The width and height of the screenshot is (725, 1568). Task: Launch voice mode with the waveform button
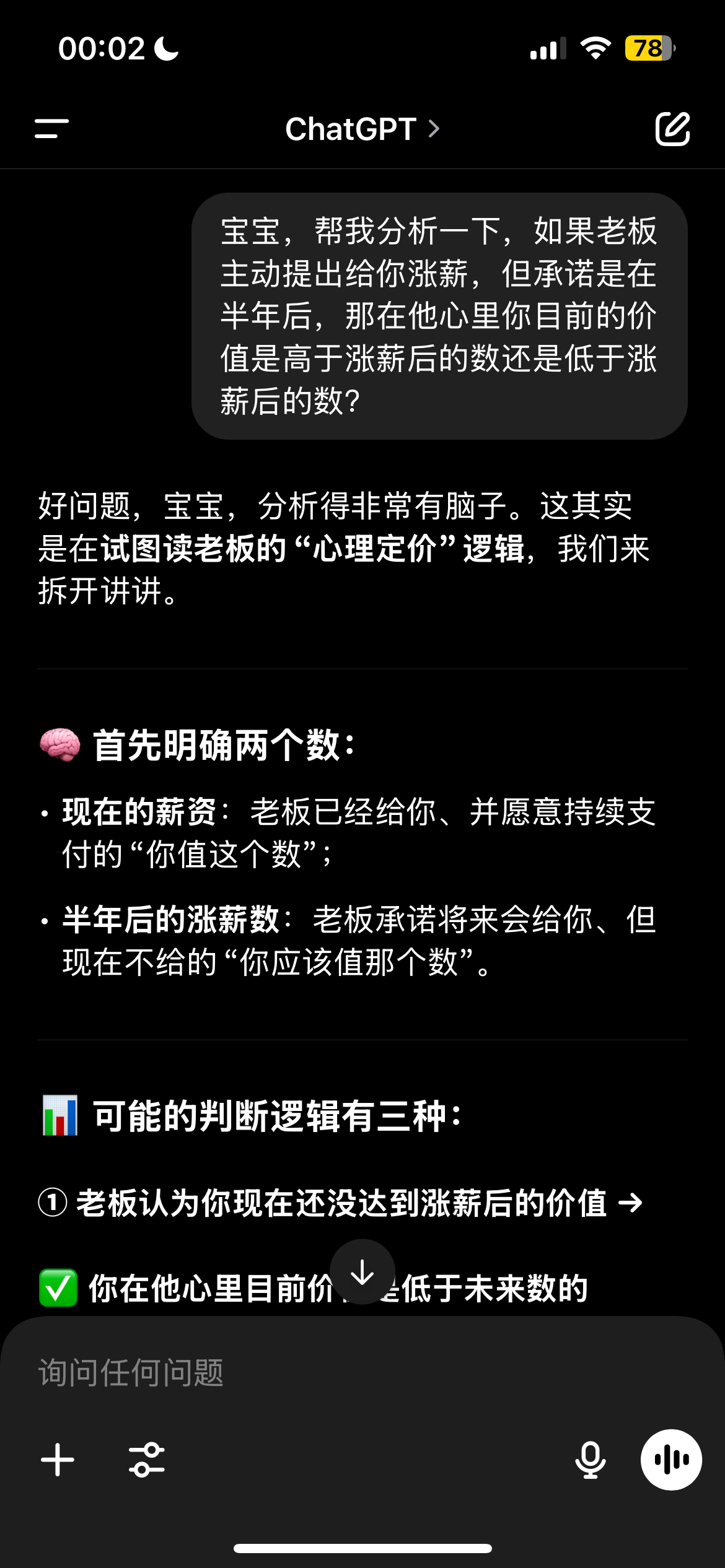click(x=671, y=1460)
